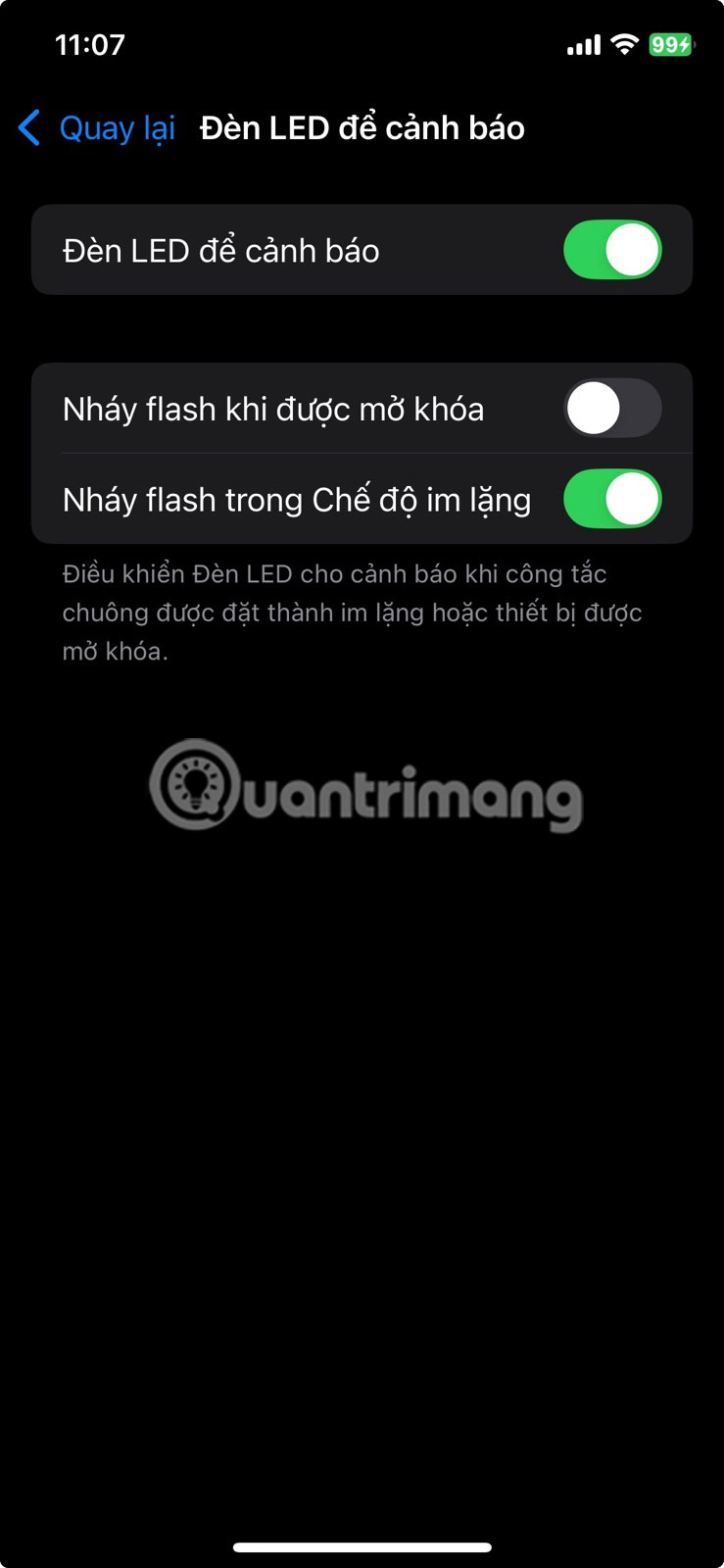Enable Nháy flash khi được mở khóa
724x1568 pixels.
click(x=612, y=409)
